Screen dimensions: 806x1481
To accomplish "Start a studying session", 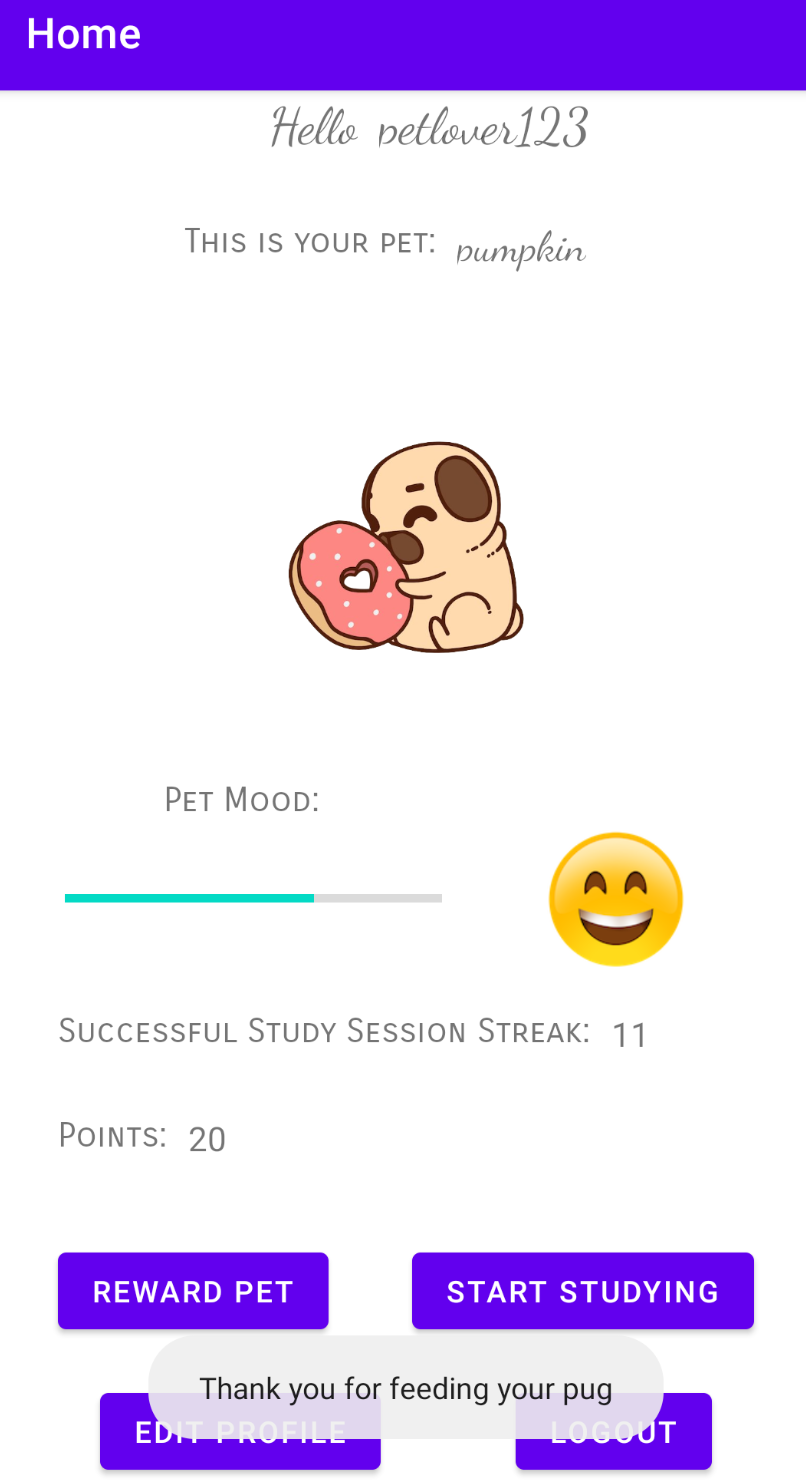I will point(582,1291).
